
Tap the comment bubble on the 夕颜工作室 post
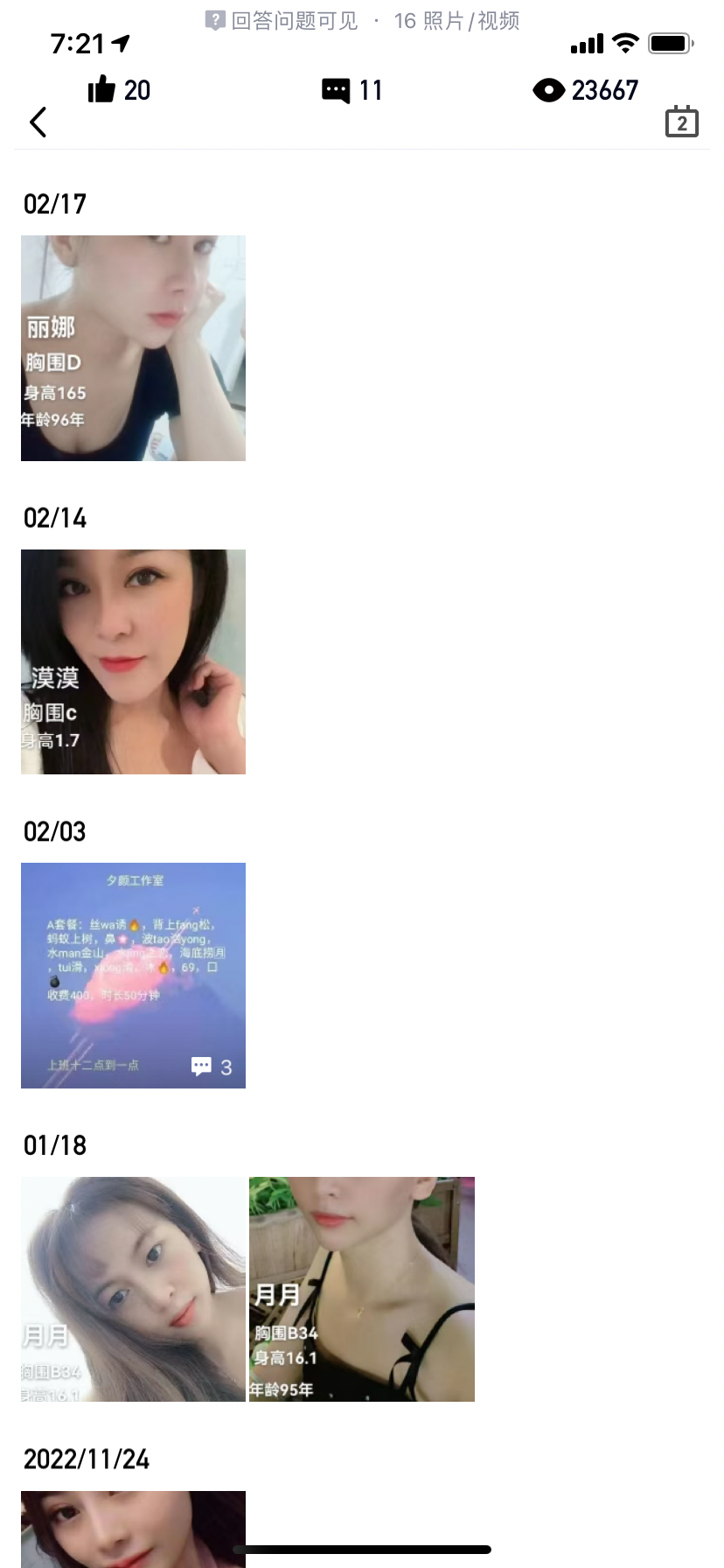[201, 1066]
